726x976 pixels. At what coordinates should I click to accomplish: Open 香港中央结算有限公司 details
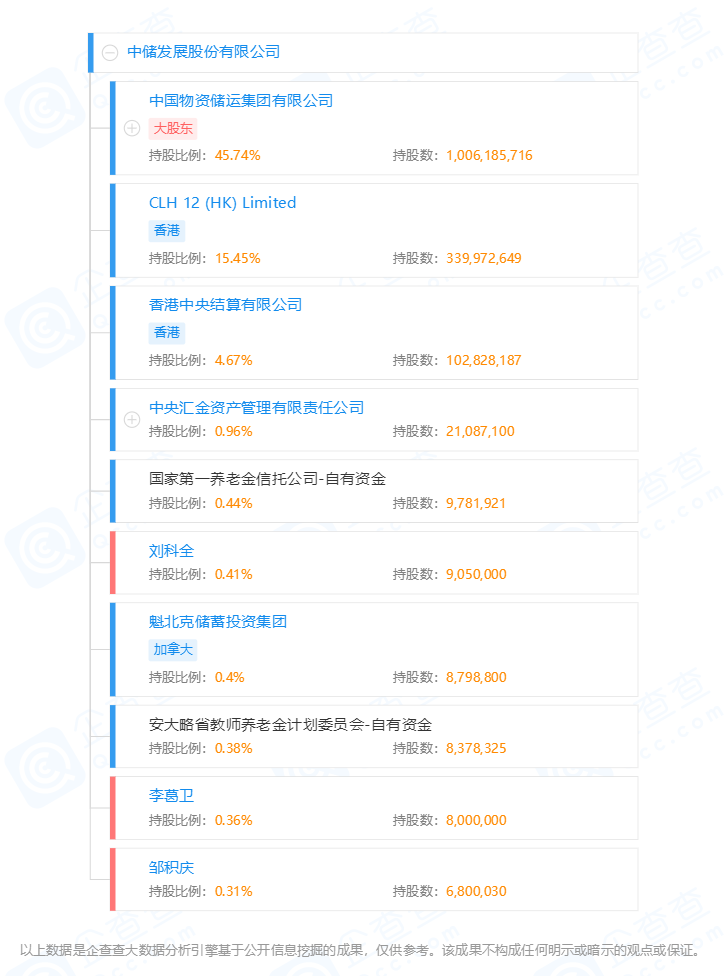coord(225,305)
